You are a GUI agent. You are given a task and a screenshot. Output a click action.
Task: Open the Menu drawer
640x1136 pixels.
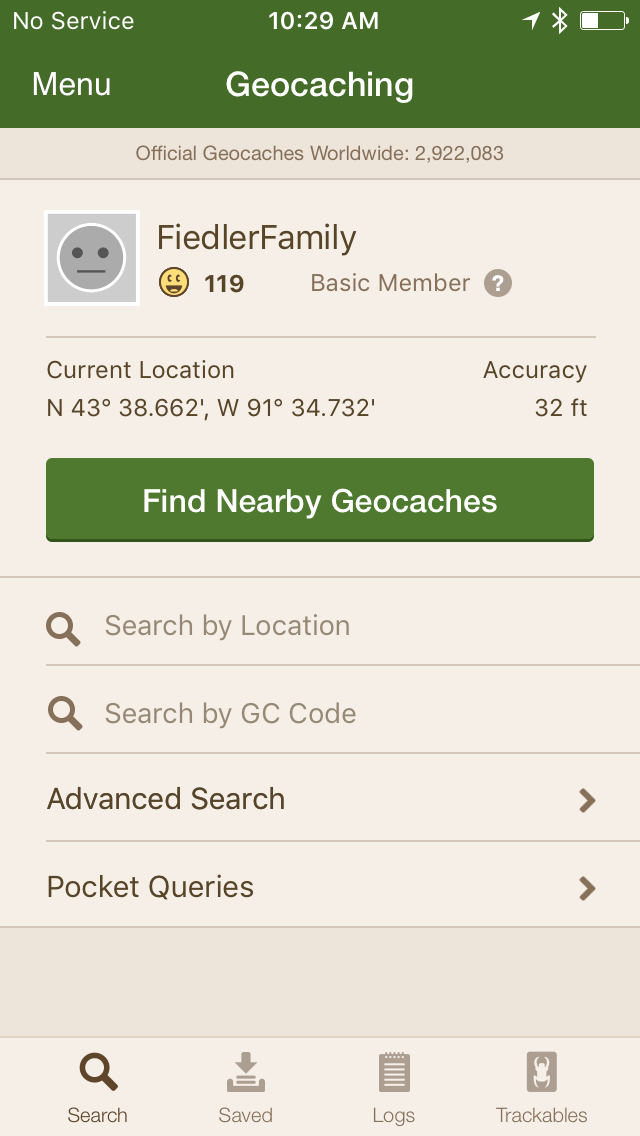[71, 85]
